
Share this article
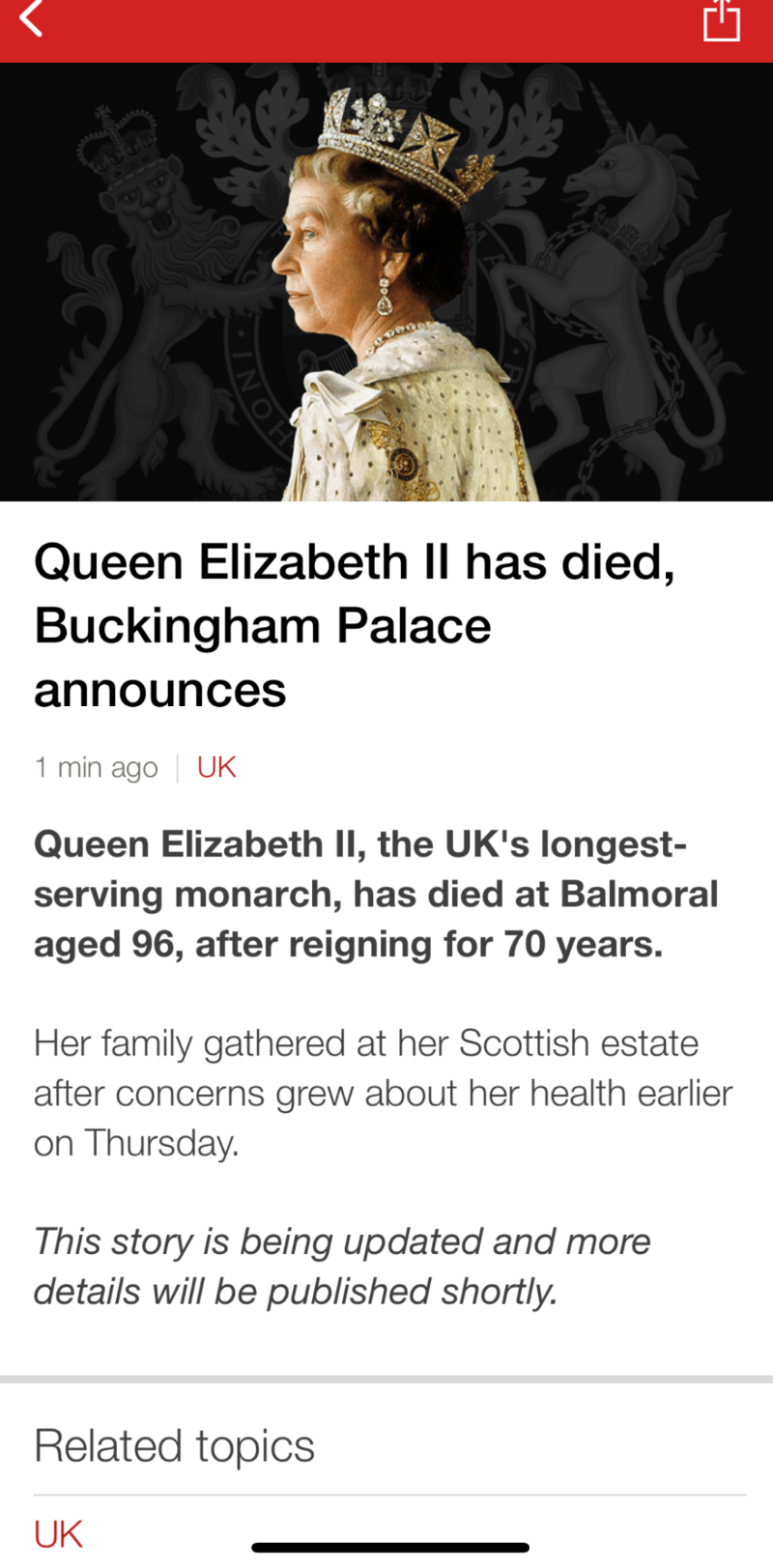coord(721,20)
